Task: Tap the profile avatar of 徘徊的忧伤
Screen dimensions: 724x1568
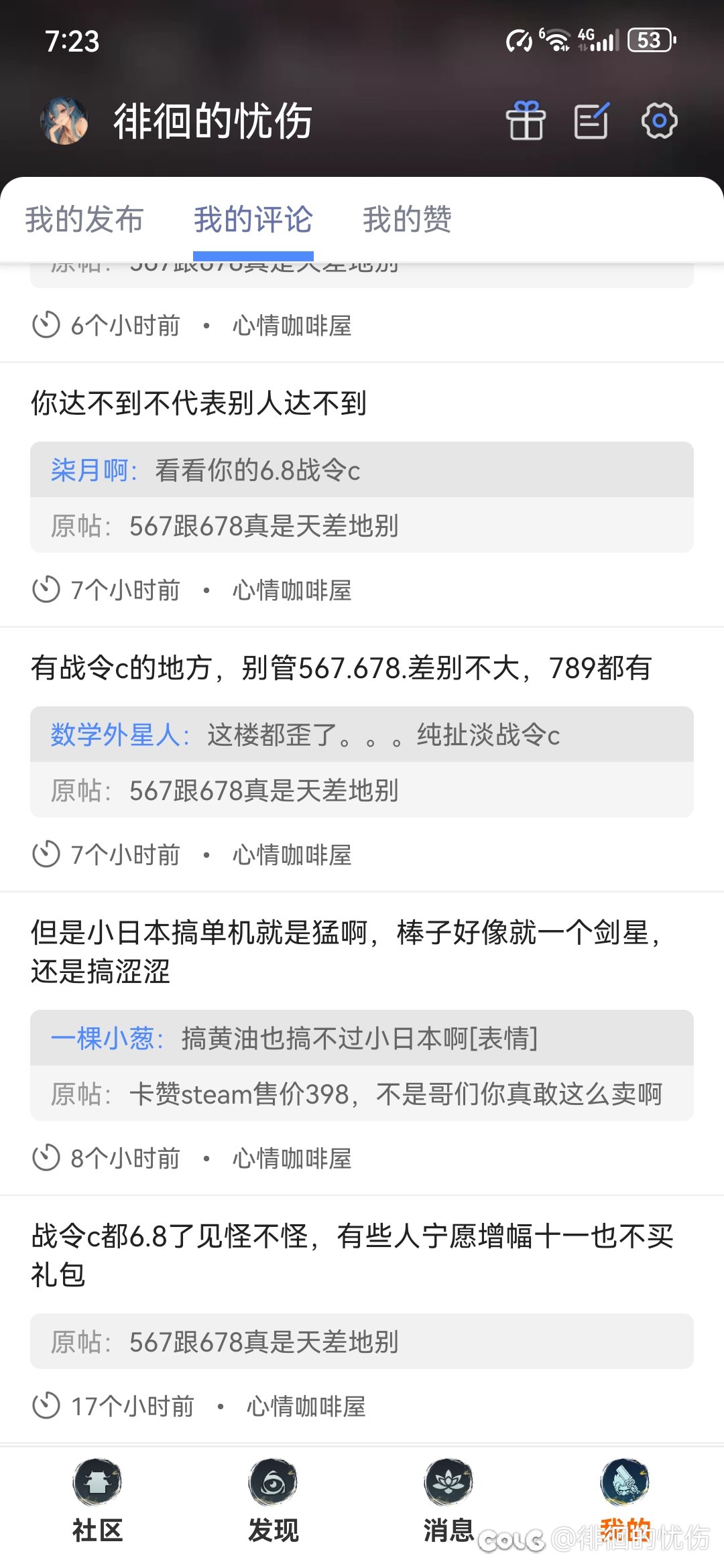Action: (x=64, y=121)
